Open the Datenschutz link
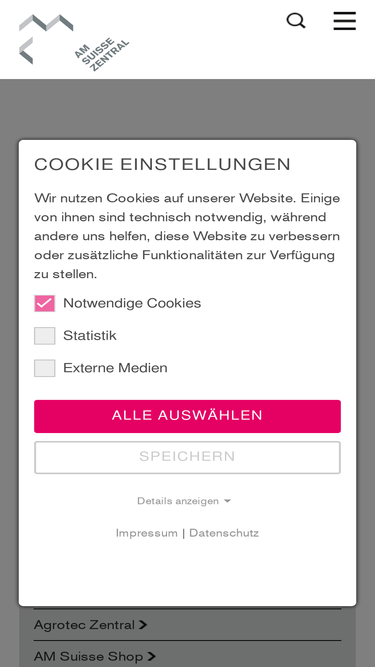The image size is (375, 667). coord(224,533)
